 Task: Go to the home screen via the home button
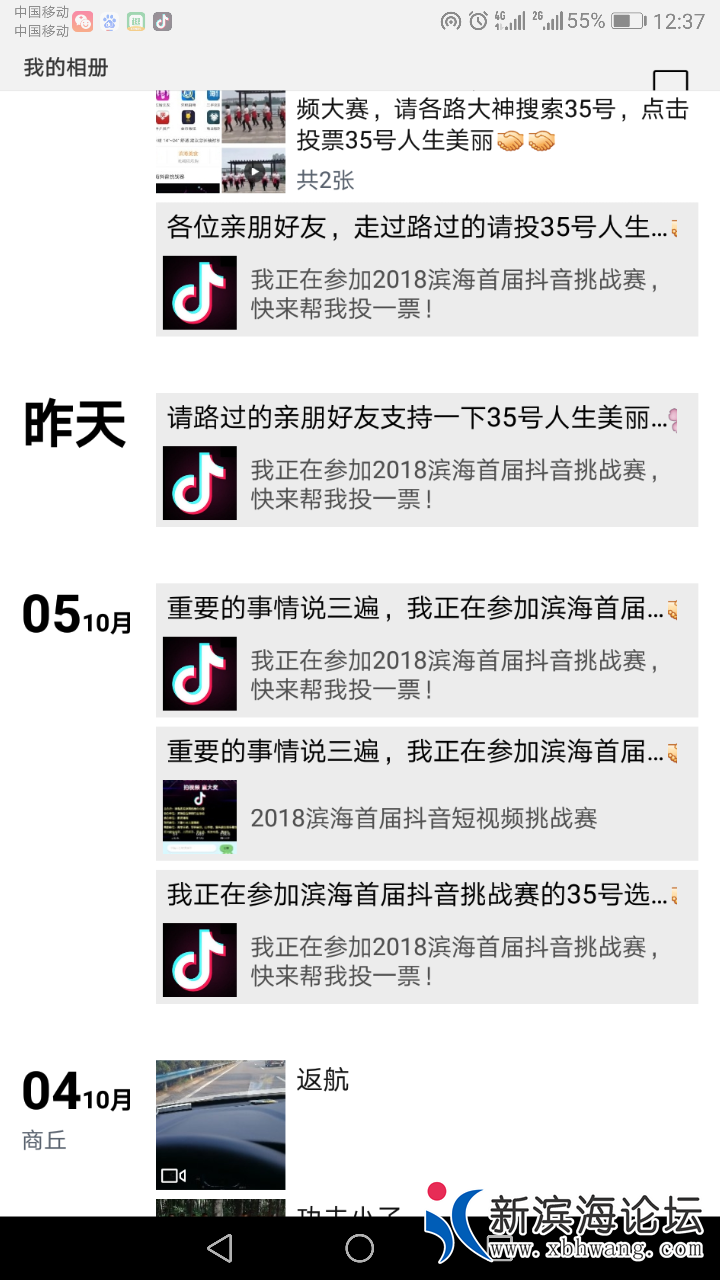(359, 1247)
